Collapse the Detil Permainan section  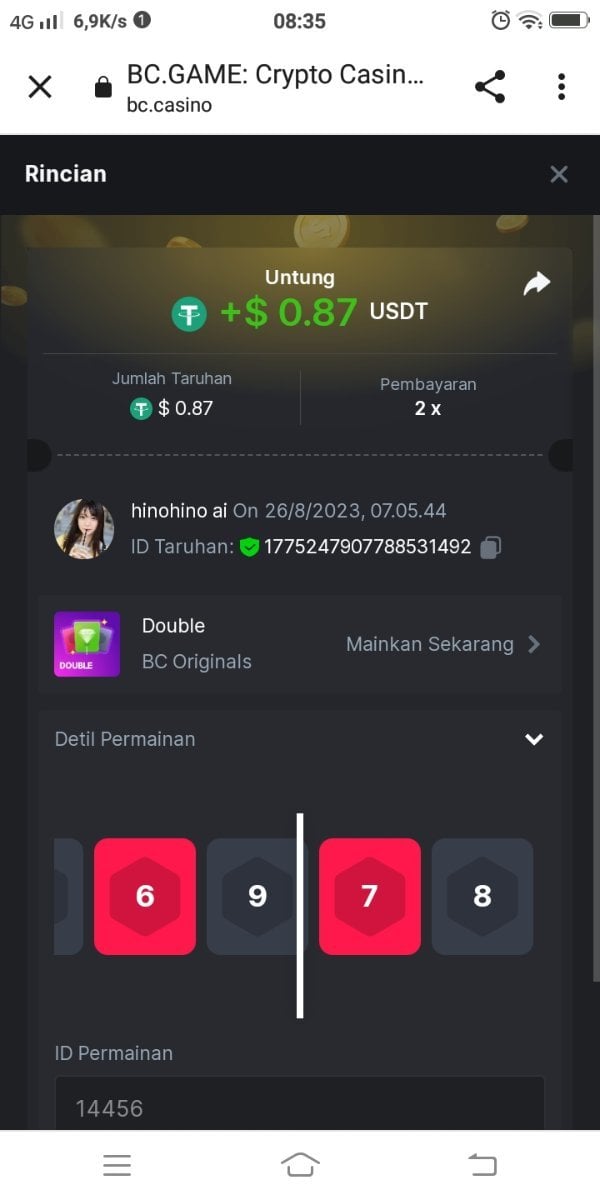[534, 739]
